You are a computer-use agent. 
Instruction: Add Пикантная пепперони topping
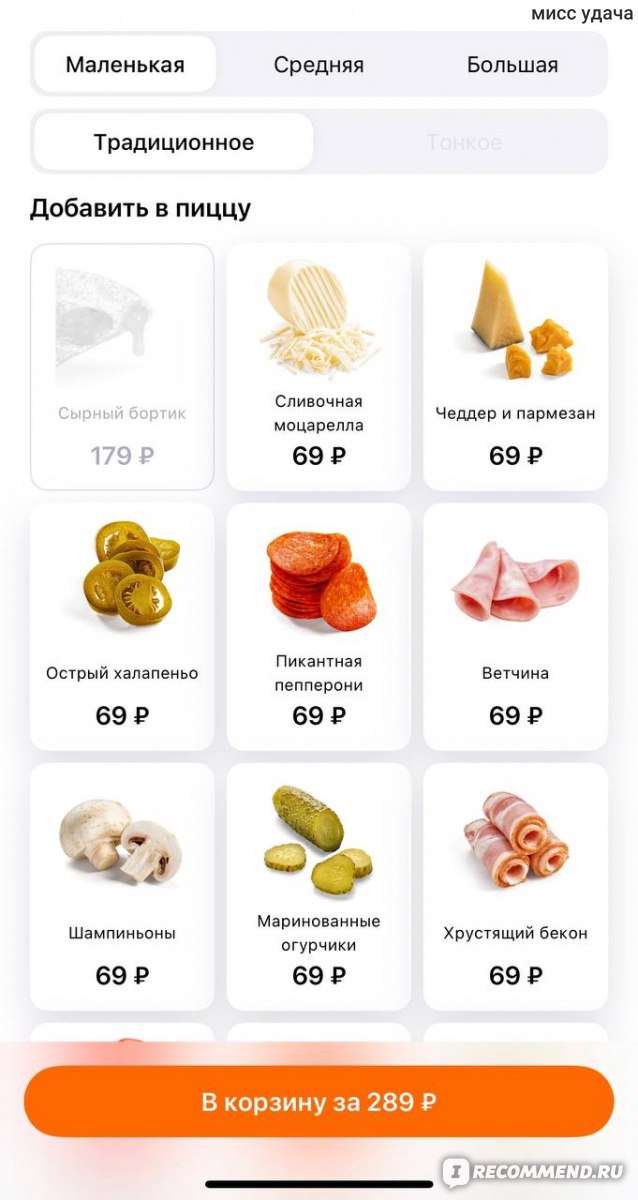click(319, 627)
